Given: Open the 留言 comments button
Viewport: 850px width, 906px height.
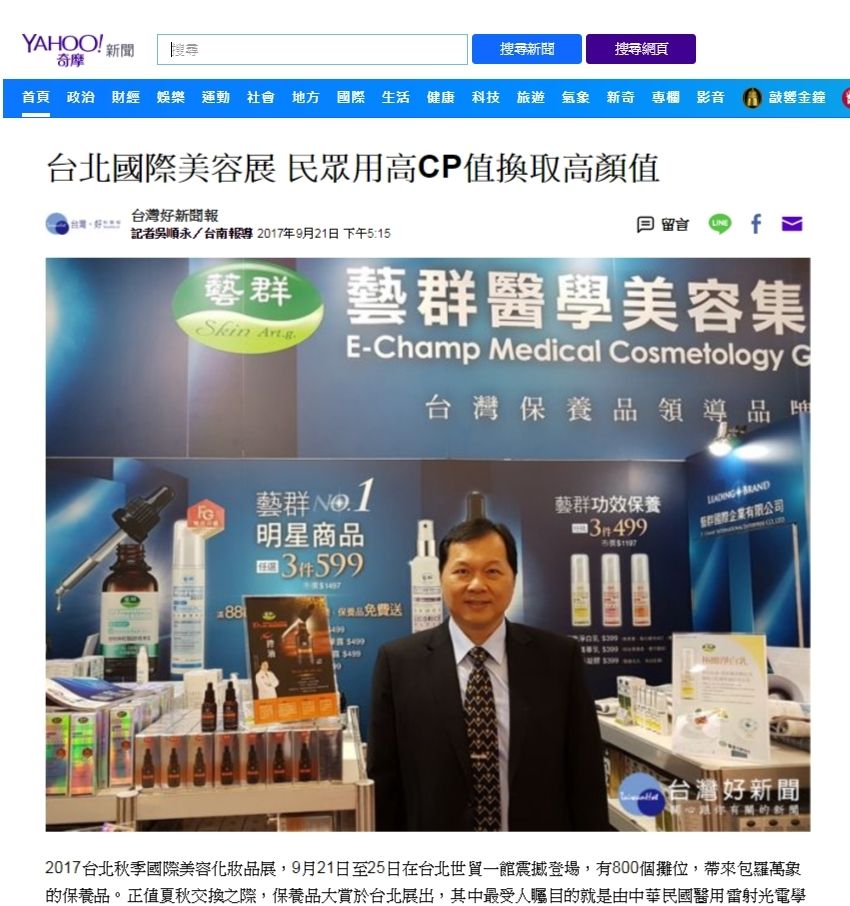Looking at the screenshot, I should pyautogui.click(x=663, y=224).
